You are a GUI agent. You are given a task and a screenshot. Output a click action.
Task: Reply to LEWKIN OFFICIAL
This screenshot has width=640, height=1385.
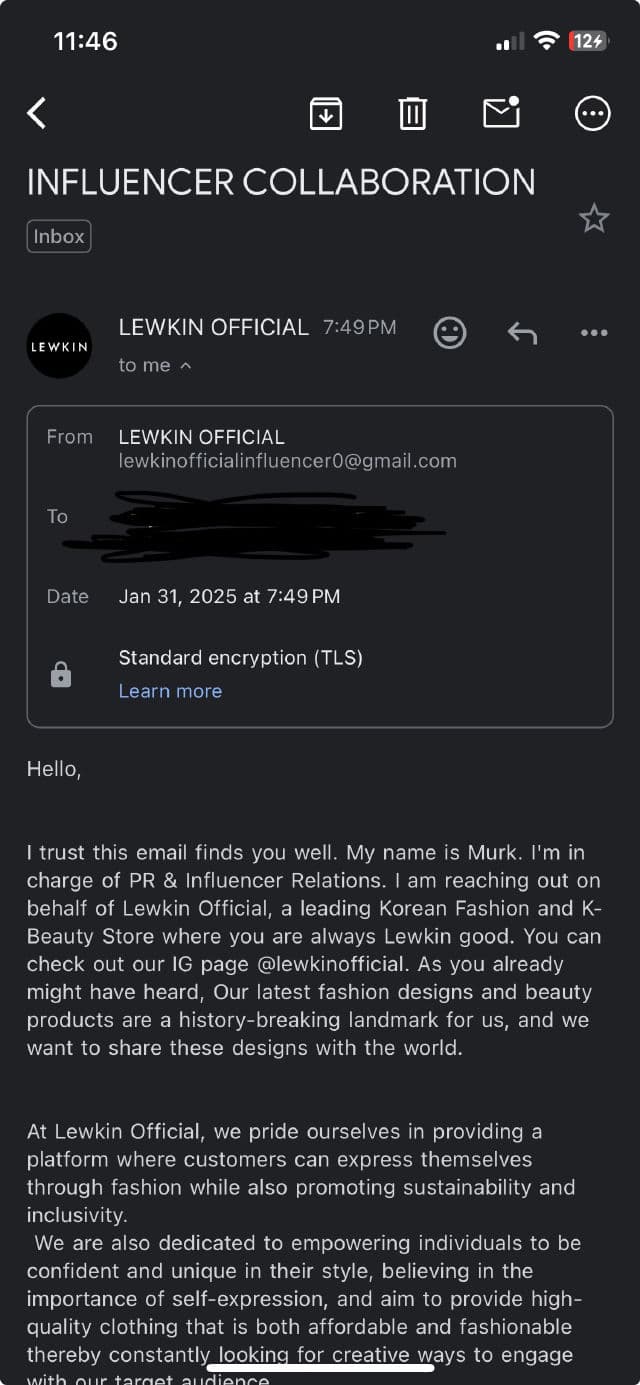[x=522, y=332]
